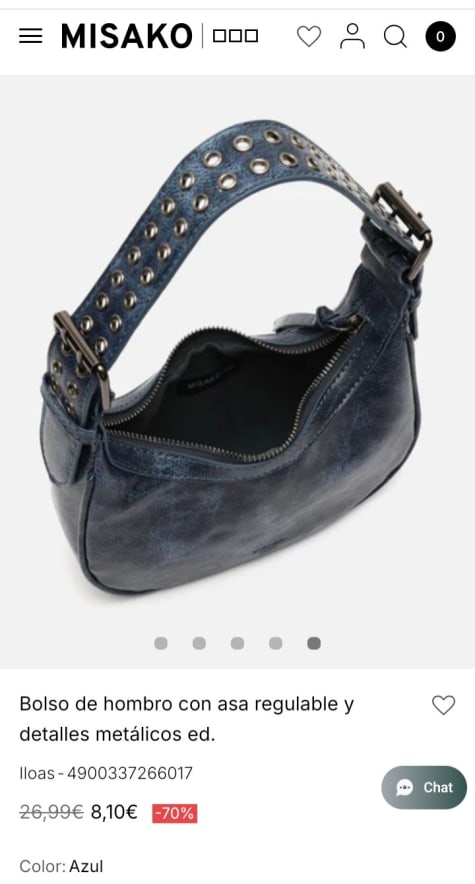Viewport: 475px width, 884px height.
Task: Add this bag to favorites
Action: pyautogui.click(x=443, y=705)
